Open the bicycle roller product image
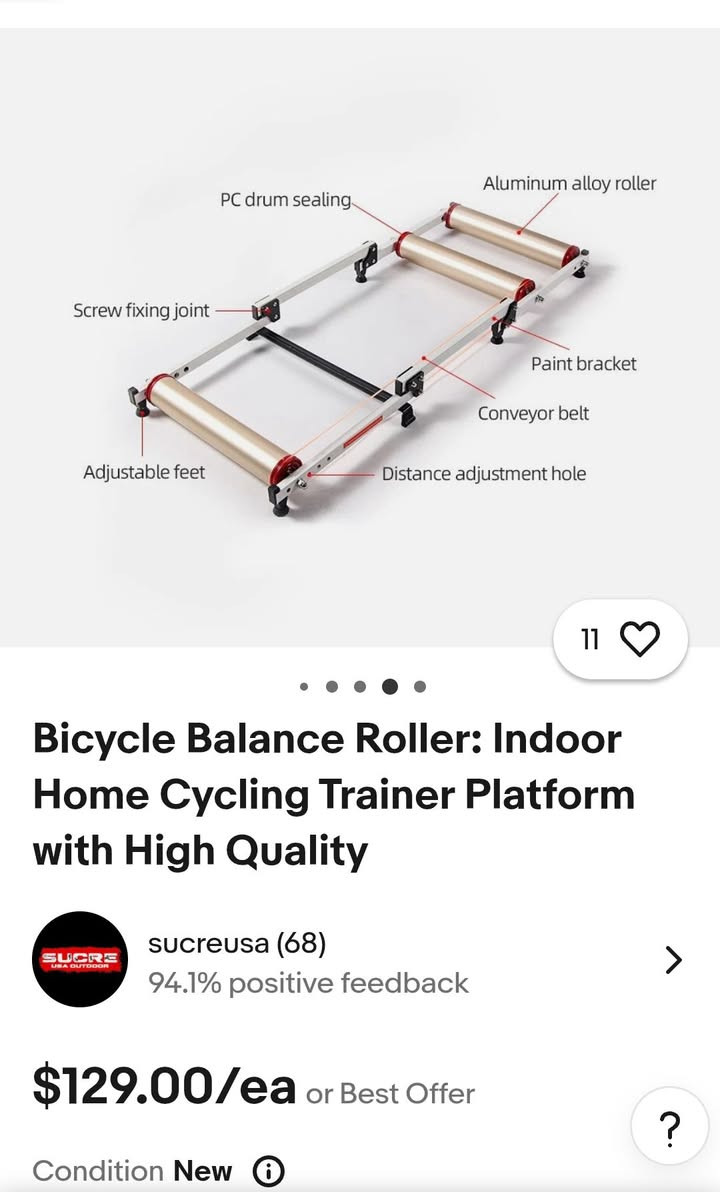This screenshot has height=1192, width=720. pyautogui.click(x=360, y=340)
